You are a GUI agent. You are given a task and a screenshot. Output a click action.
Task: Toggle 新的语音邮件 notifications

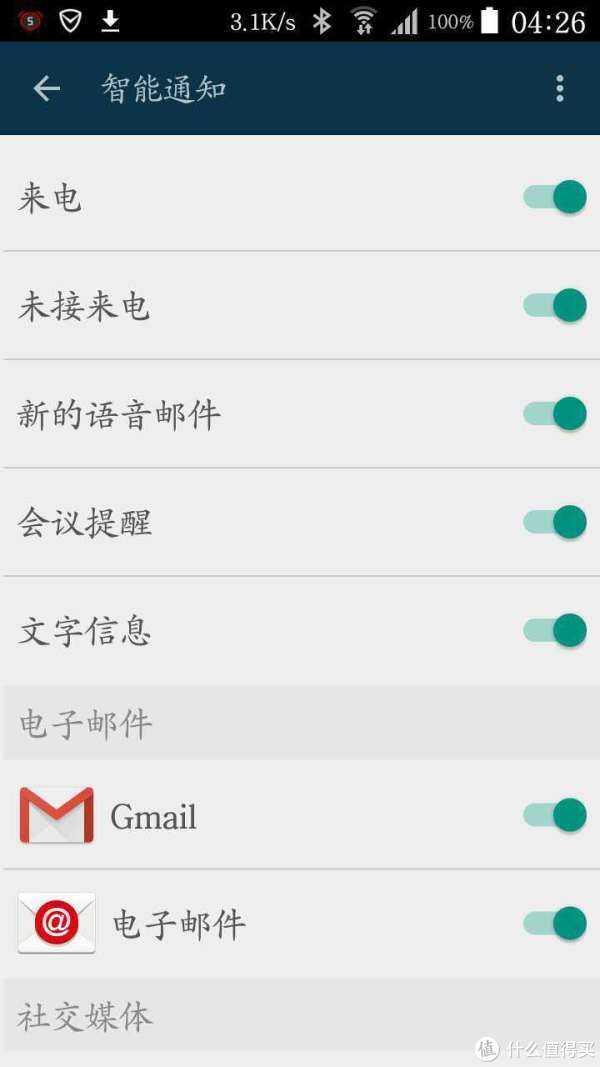tap(555, 414)
